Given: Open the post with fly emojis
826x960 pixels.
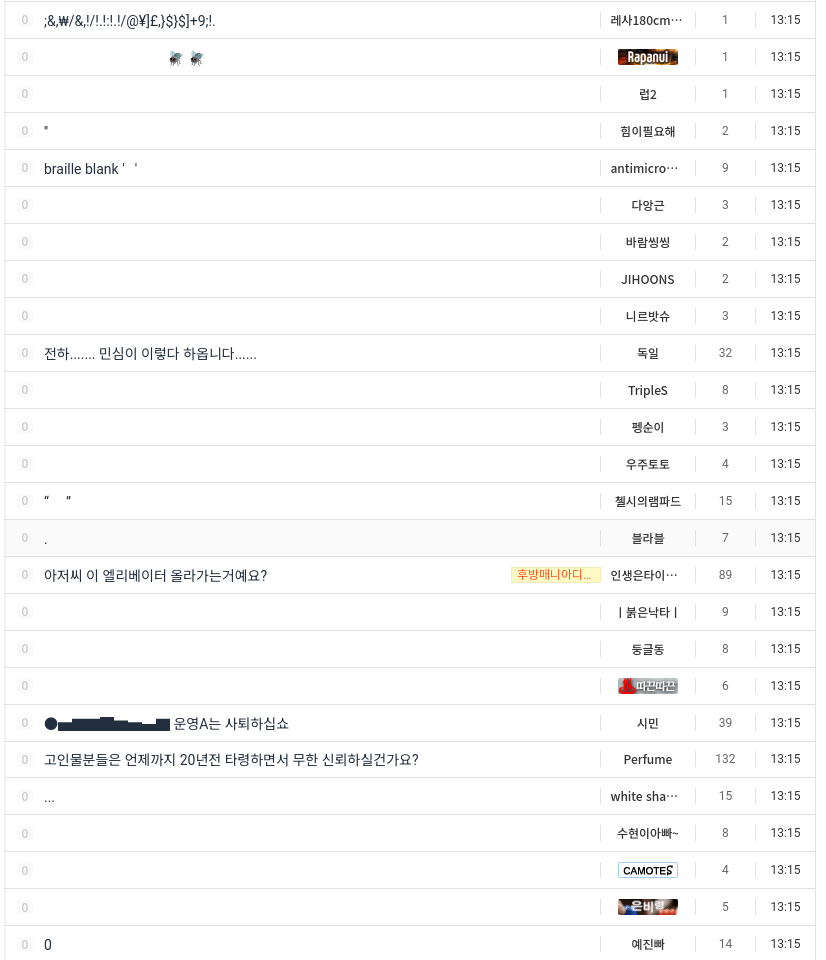Looking at the screenshot, I should tap(187, 58).
